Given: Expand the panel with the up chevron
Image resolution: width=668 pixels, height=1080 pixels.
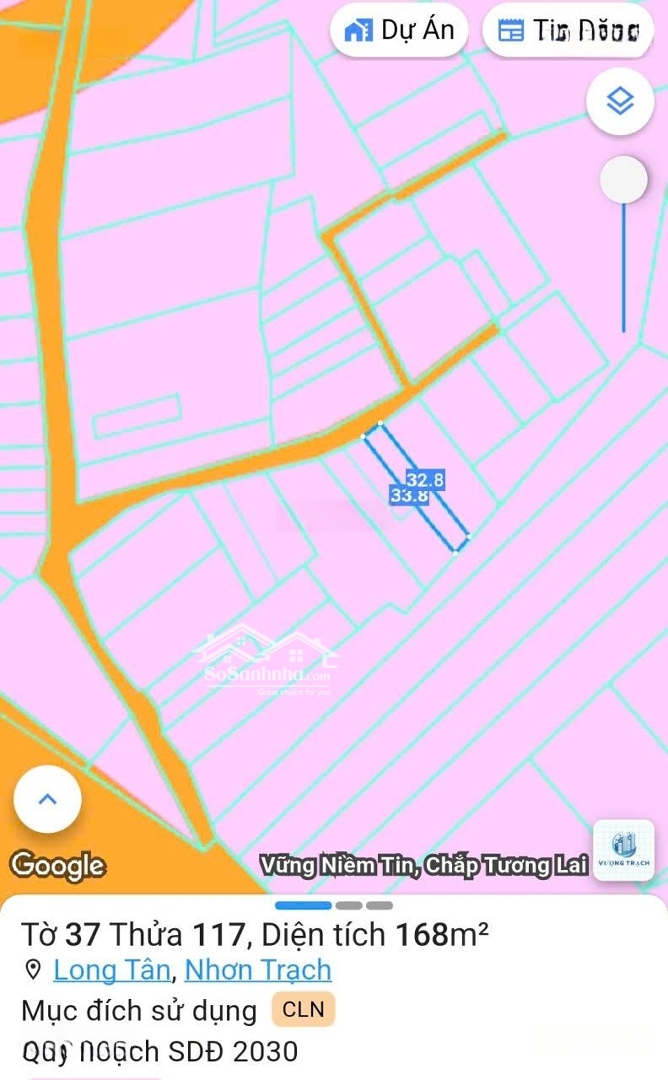Looking at the screenshot, I should 47,799.
